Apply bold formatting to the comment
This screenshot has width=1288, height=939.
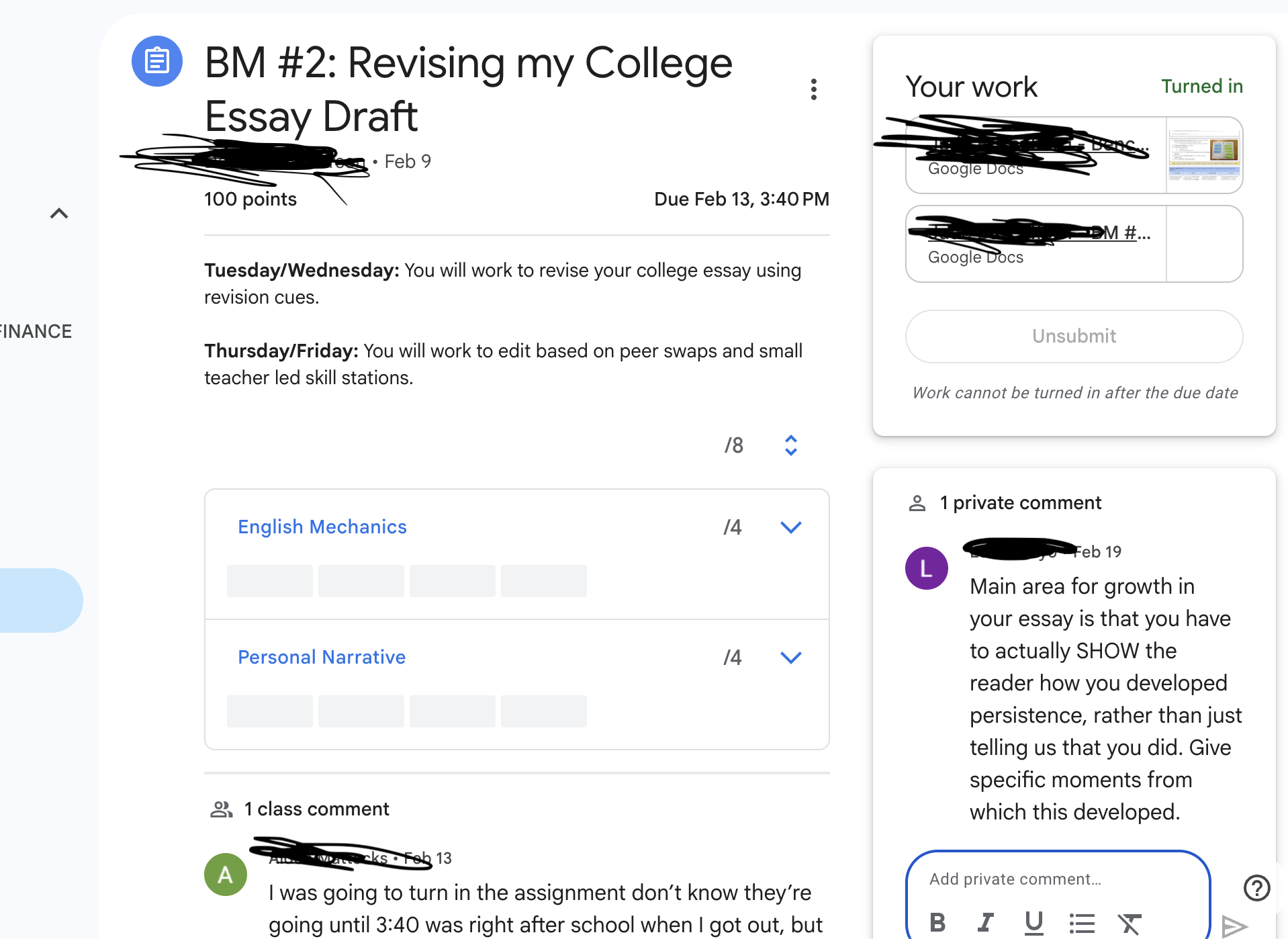click(938, 923)
